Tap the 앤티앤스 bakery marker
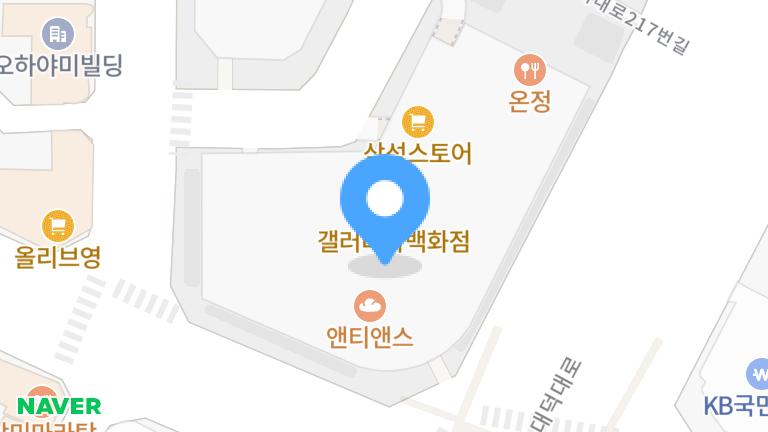 pyautogui.click(x=369, y=304)
